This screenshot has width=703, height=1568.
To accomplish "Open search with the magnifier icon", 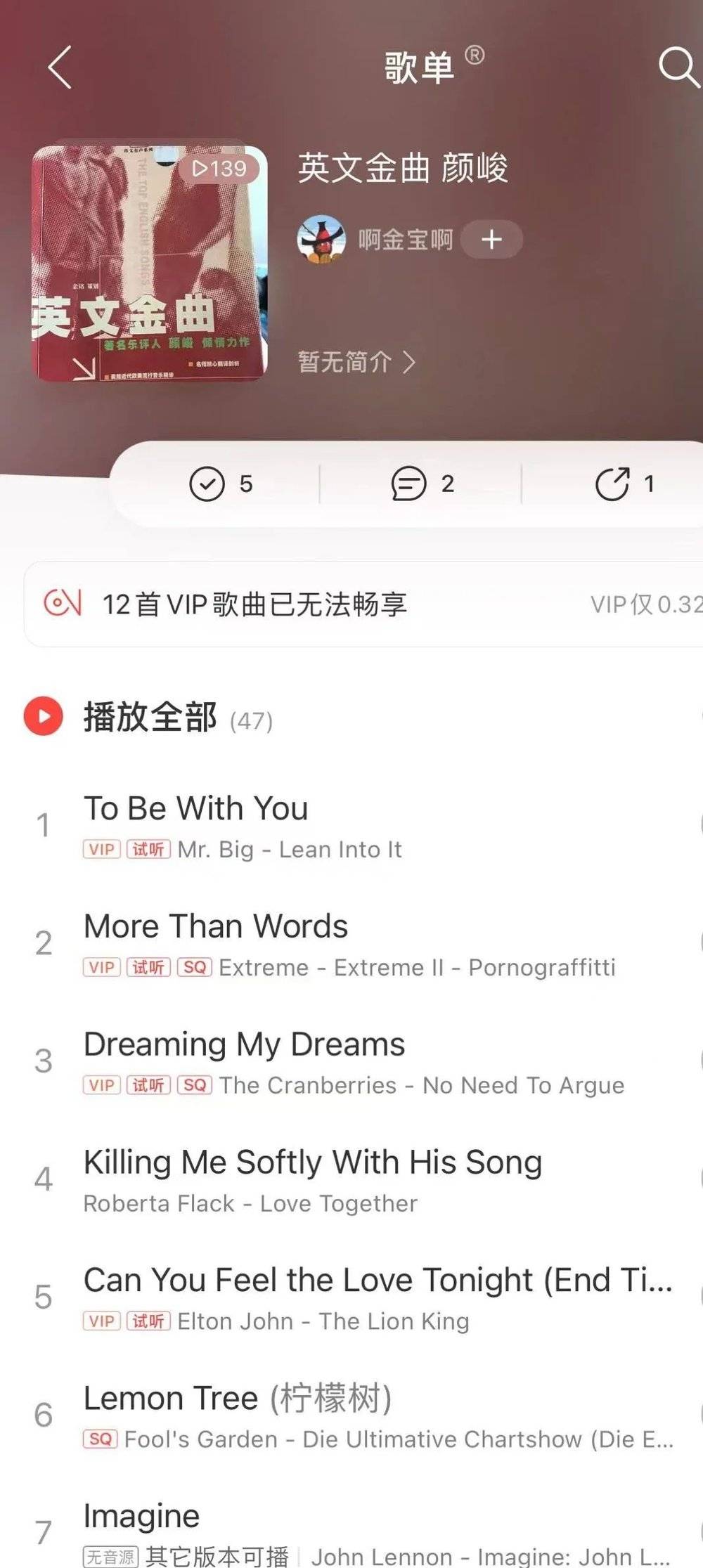I will coord(677,67).
